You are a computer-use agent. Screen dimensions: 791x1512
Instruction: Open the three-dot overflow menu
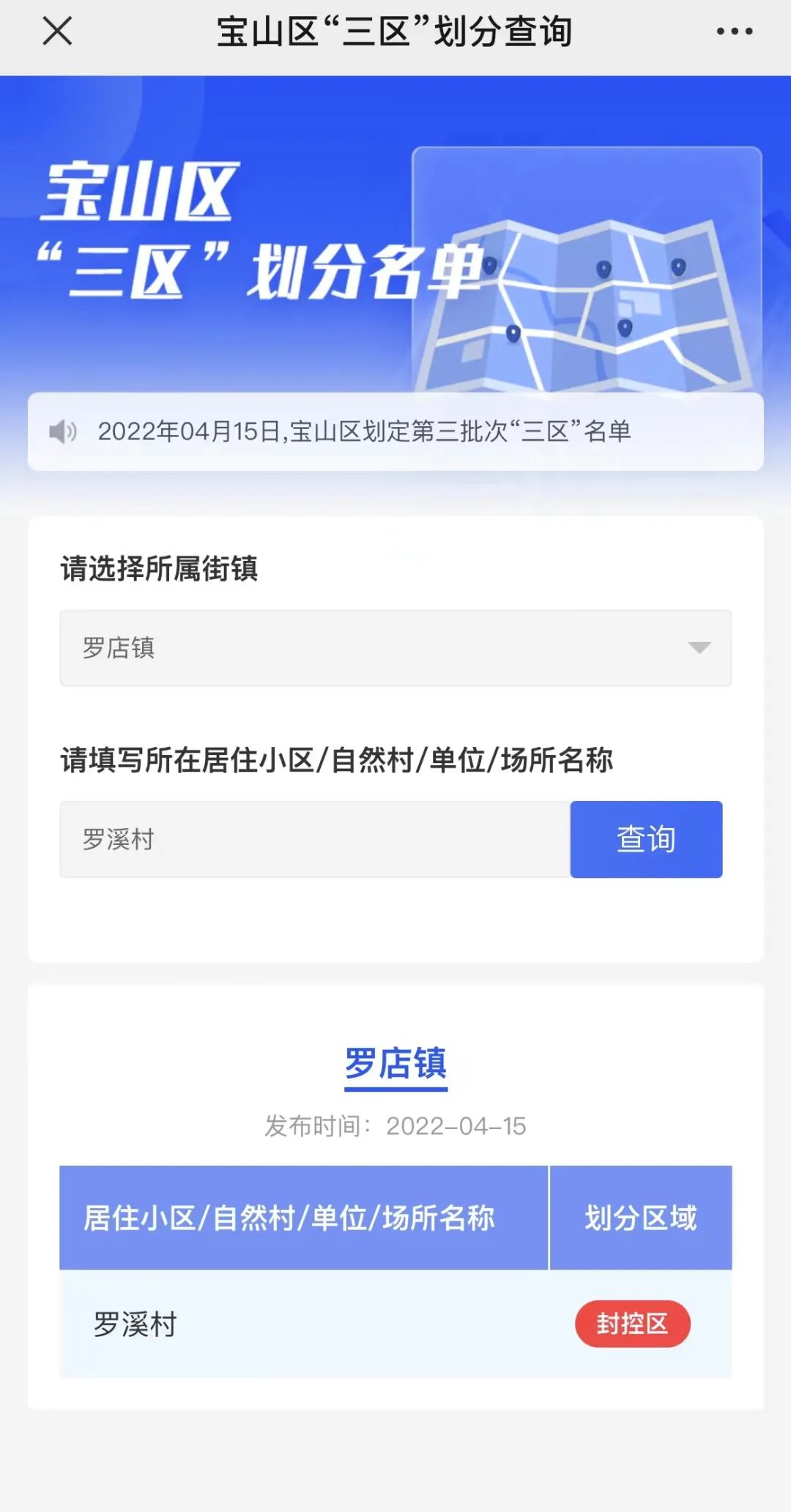point(734,31)
